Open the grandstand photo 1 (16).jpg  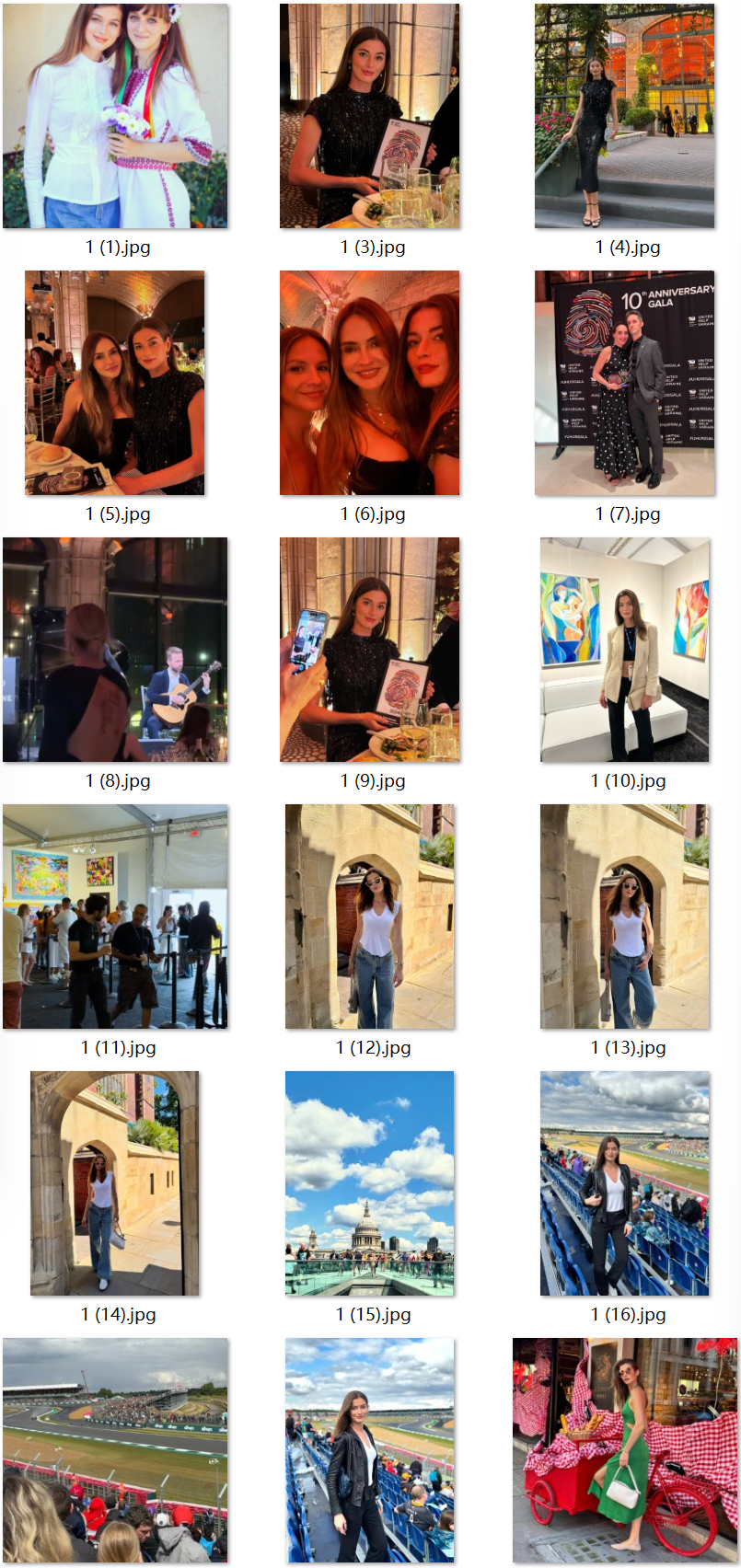tap(624, 1183)
